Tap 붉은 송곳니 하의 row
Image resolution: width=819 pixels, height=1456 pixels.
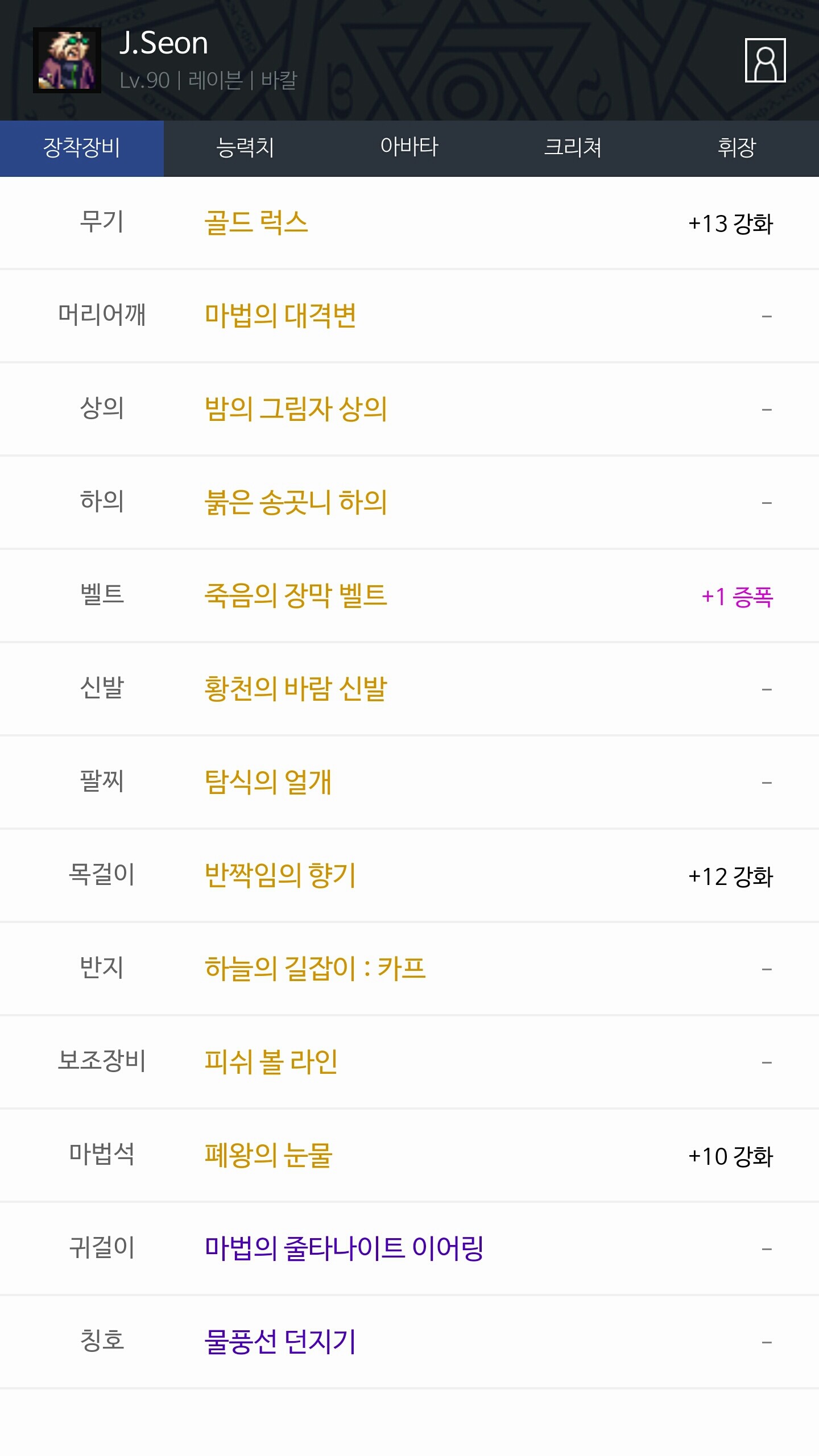click(x=296, y=502)
